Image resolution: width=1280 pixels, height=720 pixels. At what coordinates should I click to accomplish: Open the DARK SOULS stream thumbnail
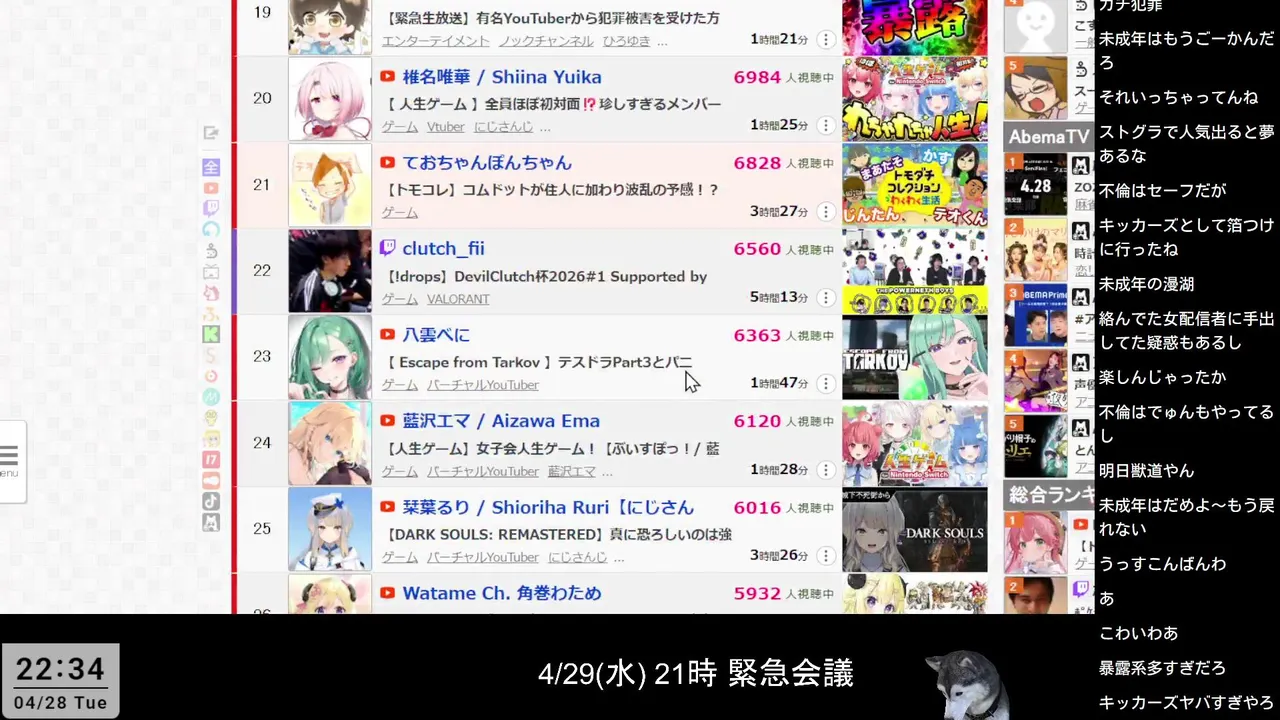[914, 530]
